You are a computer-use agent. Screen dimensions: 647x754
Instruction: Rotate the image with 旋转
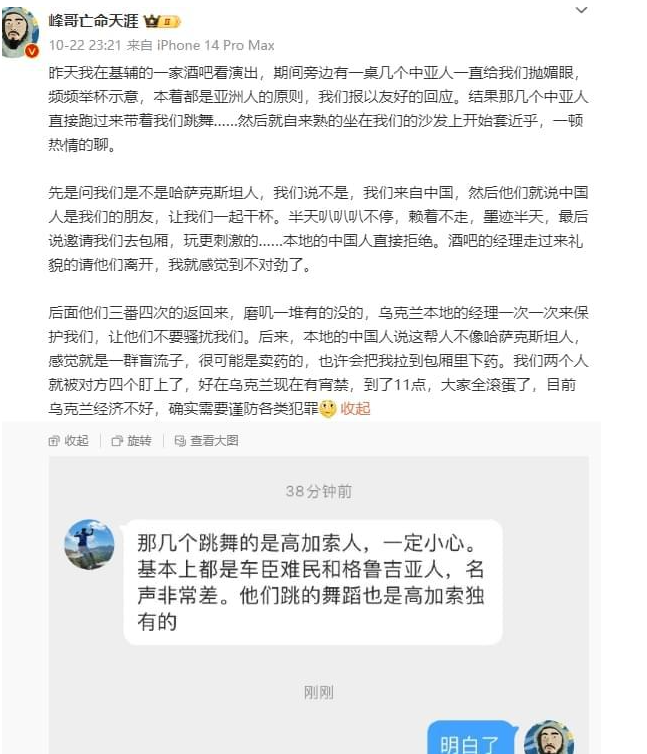click(131, 440)
